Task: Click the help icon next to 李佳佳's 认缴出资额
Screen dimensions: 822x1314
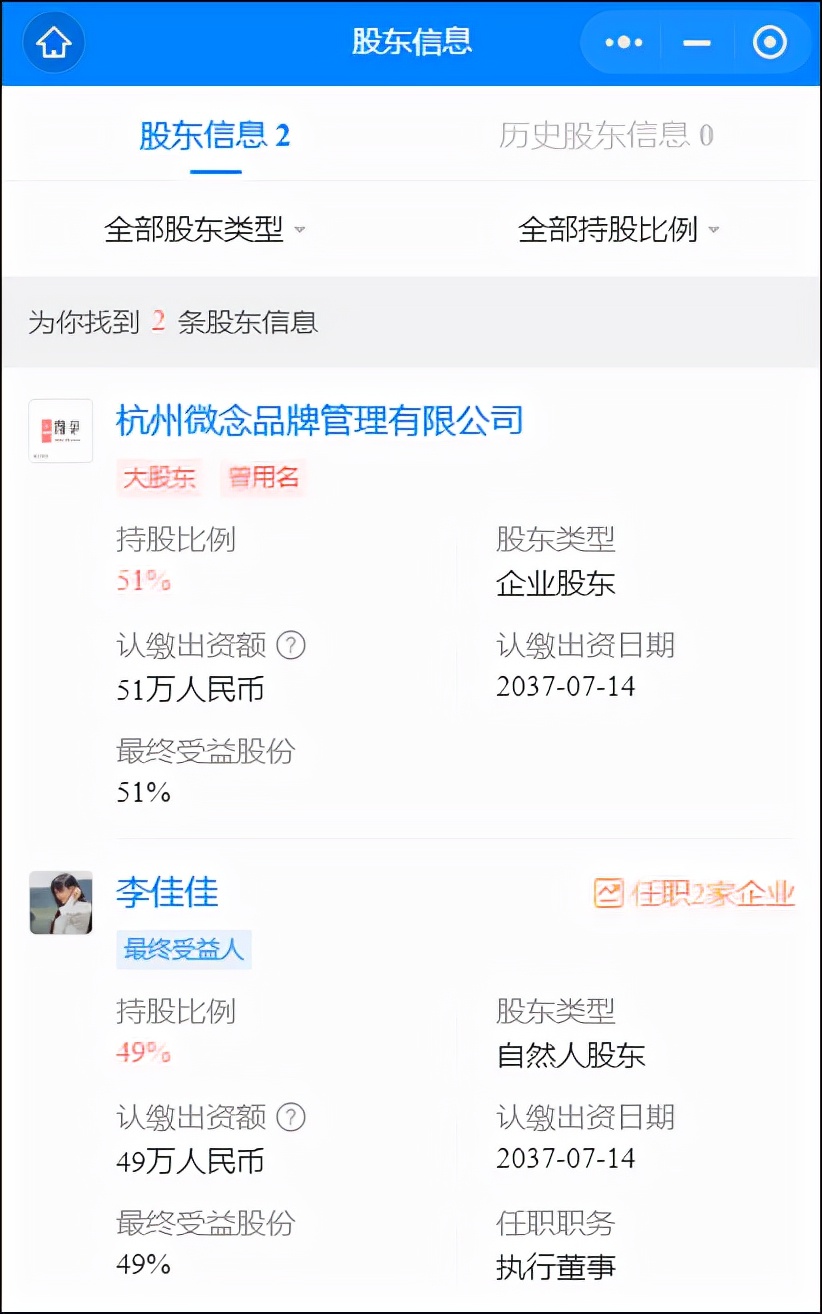Action: 290,1118
